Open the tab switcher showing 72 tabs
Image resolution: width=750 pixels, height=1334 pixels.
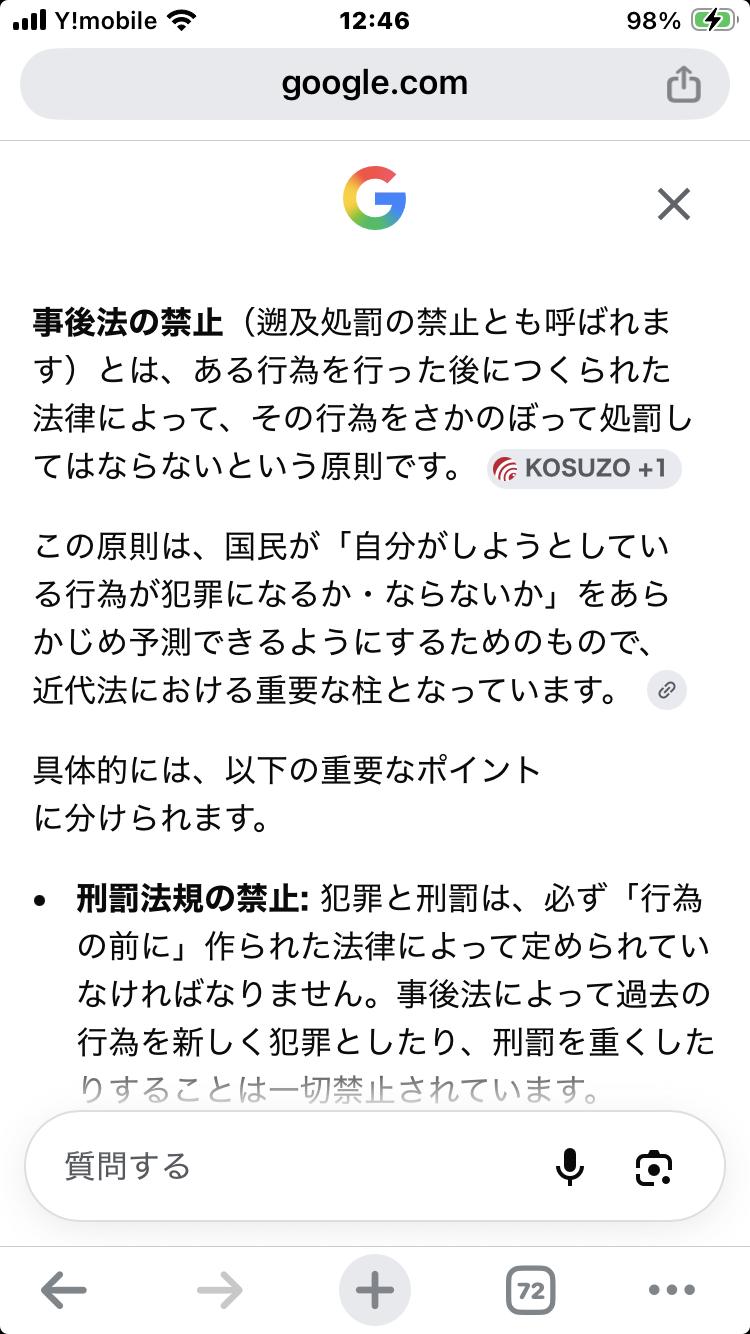click(530, 1290)
